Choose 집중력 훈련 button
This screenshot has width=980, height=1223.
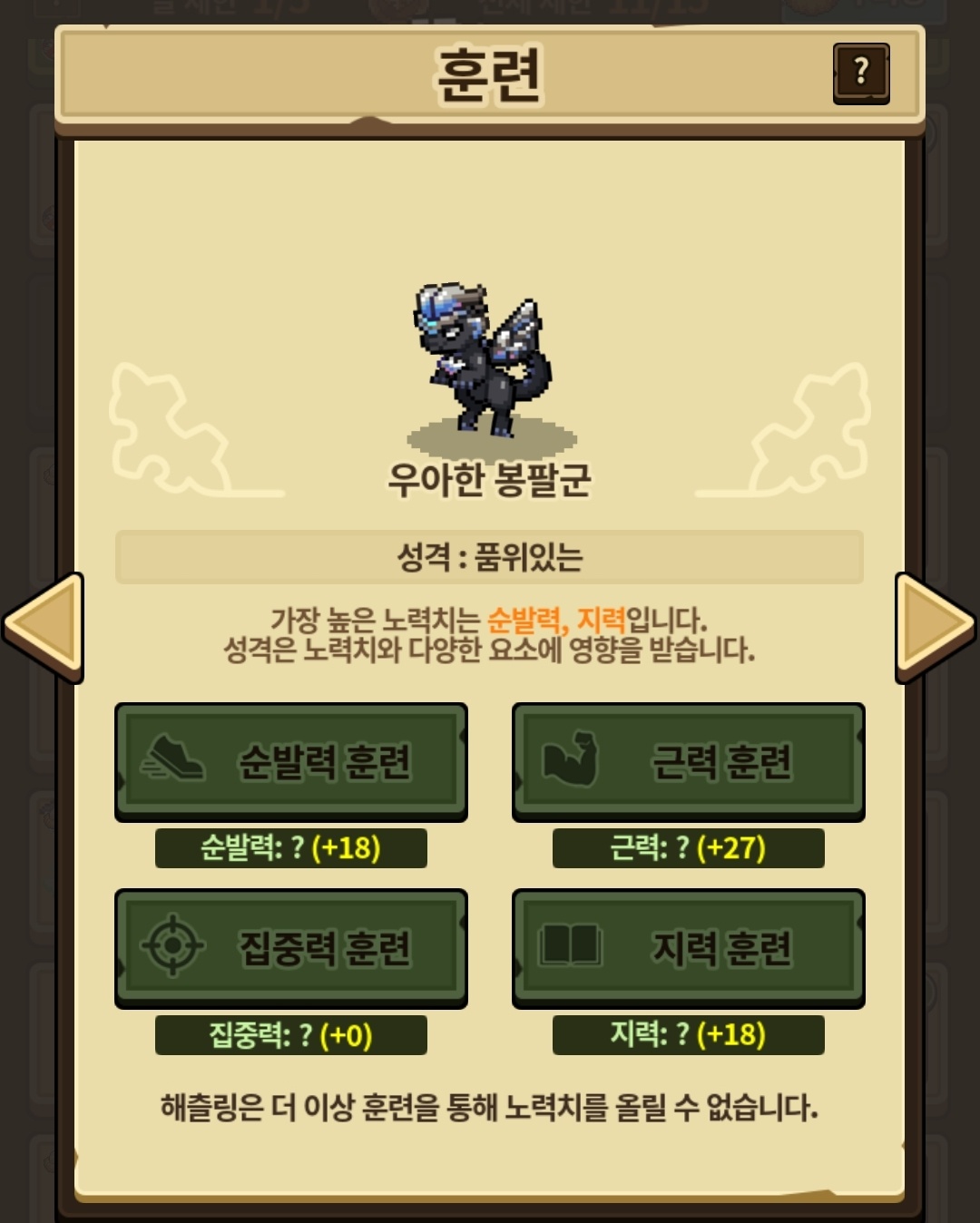(x=291, y=948)
